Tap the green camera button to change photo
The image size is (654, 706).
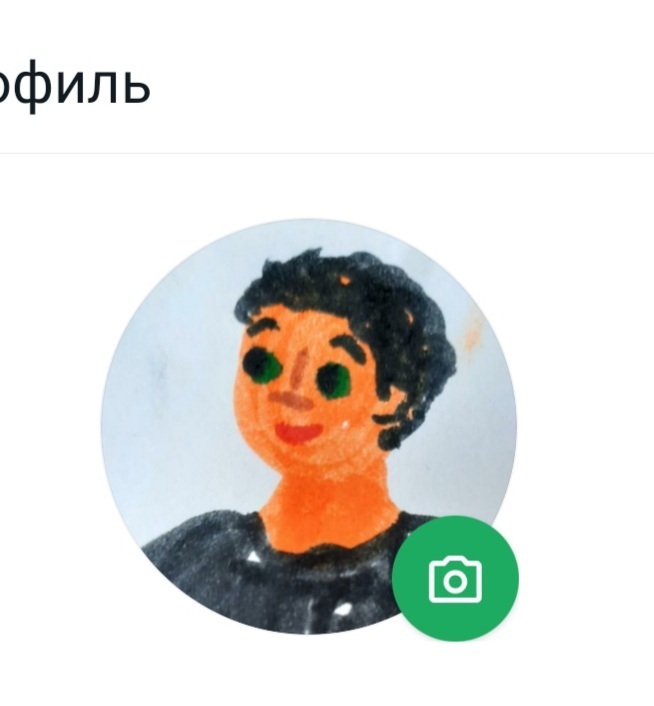tap(455, 579)
